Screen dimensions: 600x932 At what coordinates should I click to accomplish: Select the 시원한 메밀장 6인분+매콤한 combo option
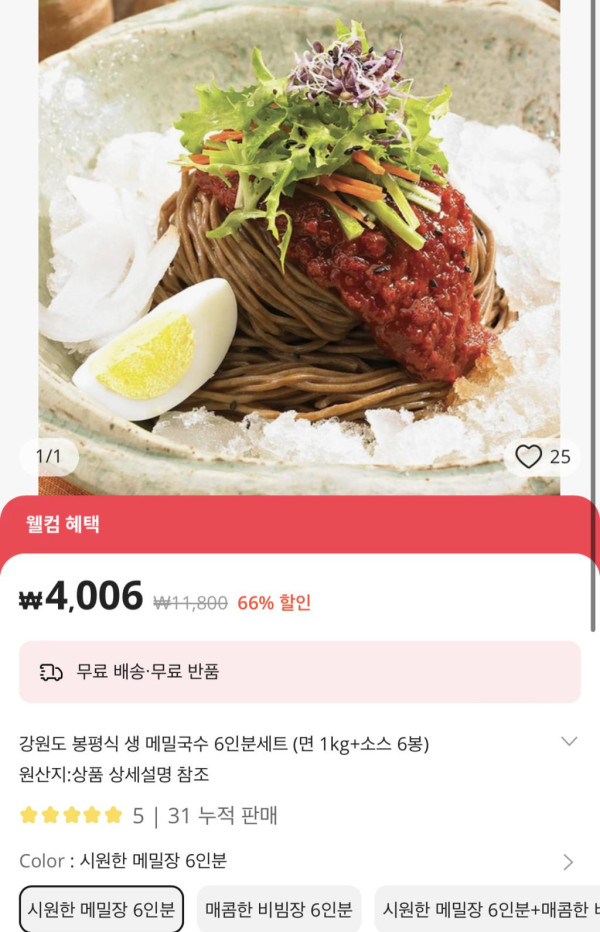click(487, 909)
